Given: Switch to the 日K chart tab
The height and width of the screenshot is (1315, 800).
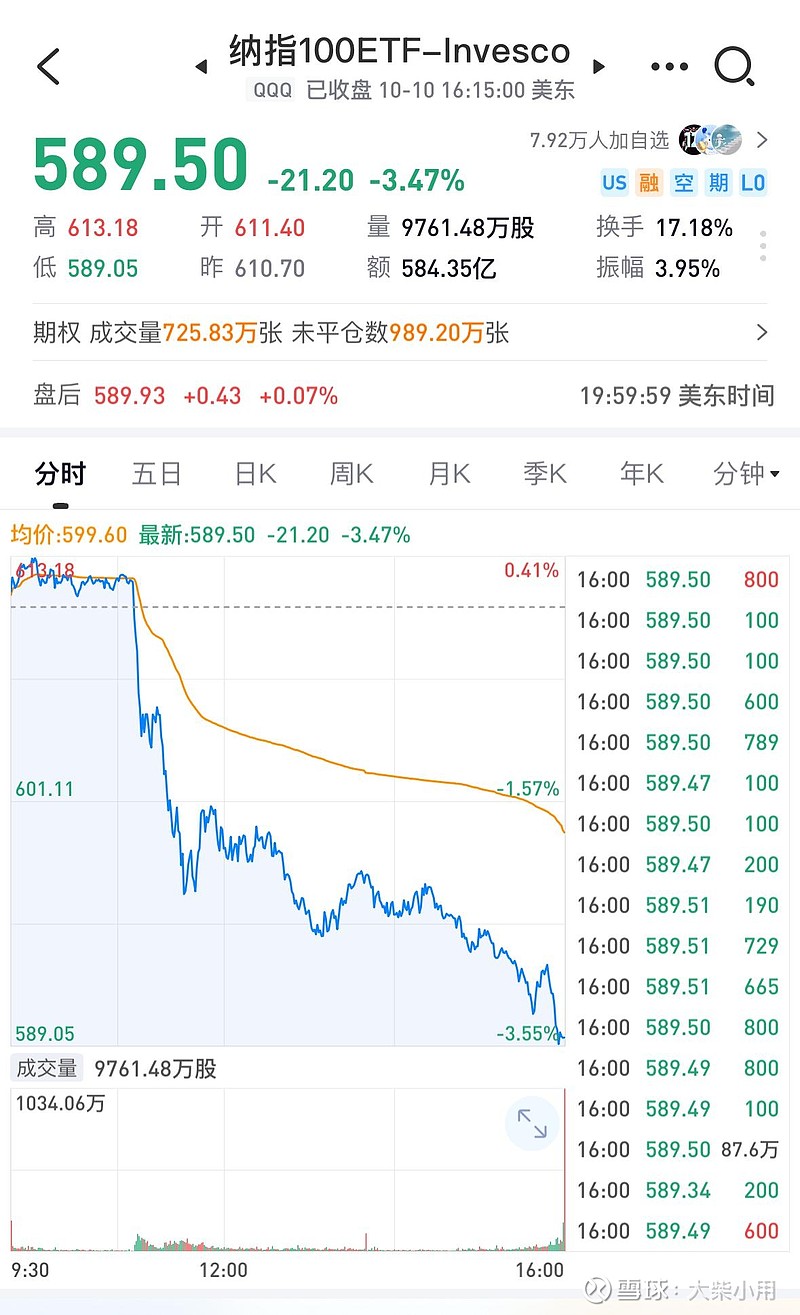Looking at the screenshot, I should (255, 474).
